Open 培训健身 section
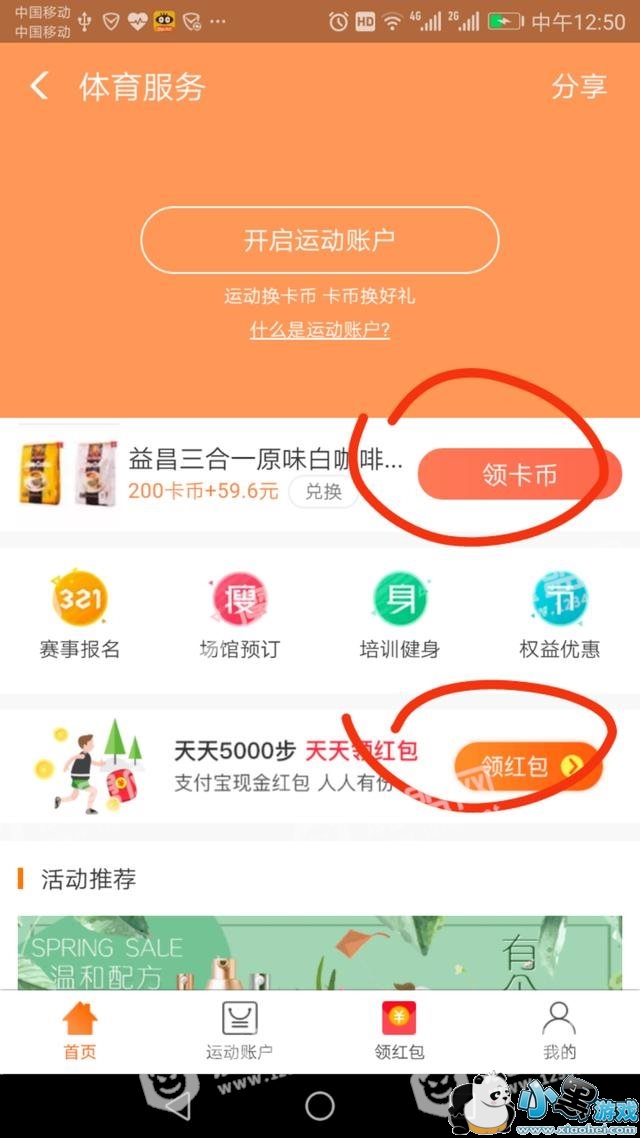 pos(400,615)
